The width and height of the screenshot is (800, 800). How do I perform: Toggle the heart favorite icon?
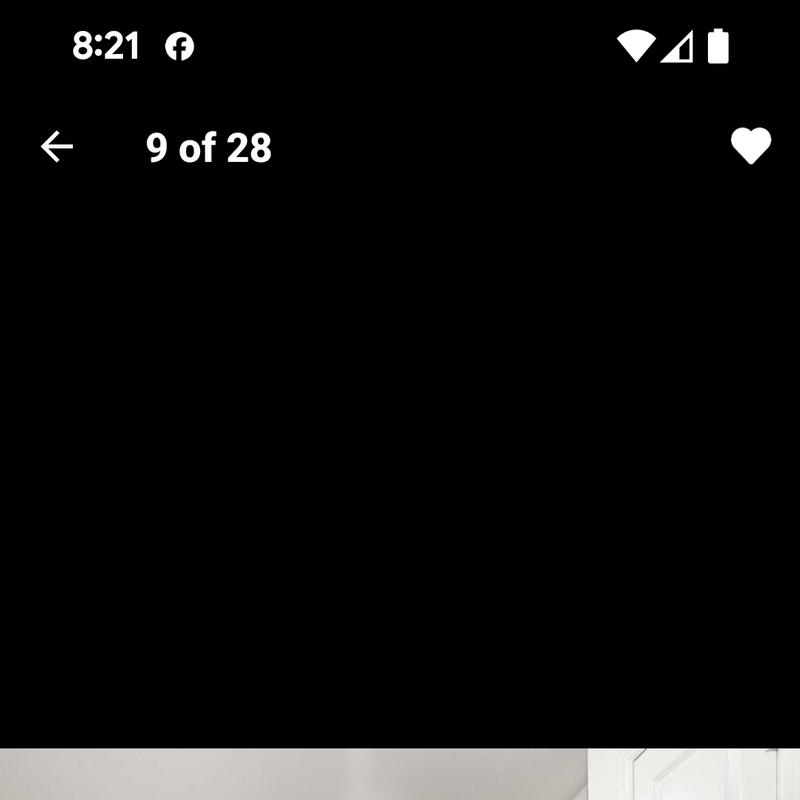750,147
